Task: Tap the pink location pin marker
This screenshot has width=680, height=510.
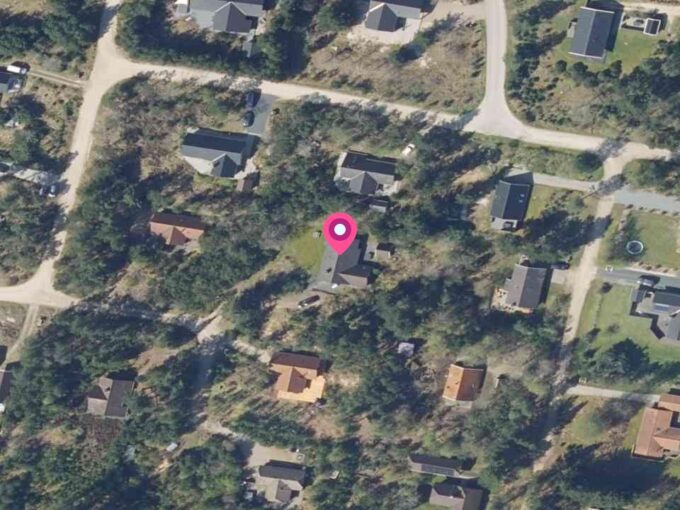Action: coord(341,232)
